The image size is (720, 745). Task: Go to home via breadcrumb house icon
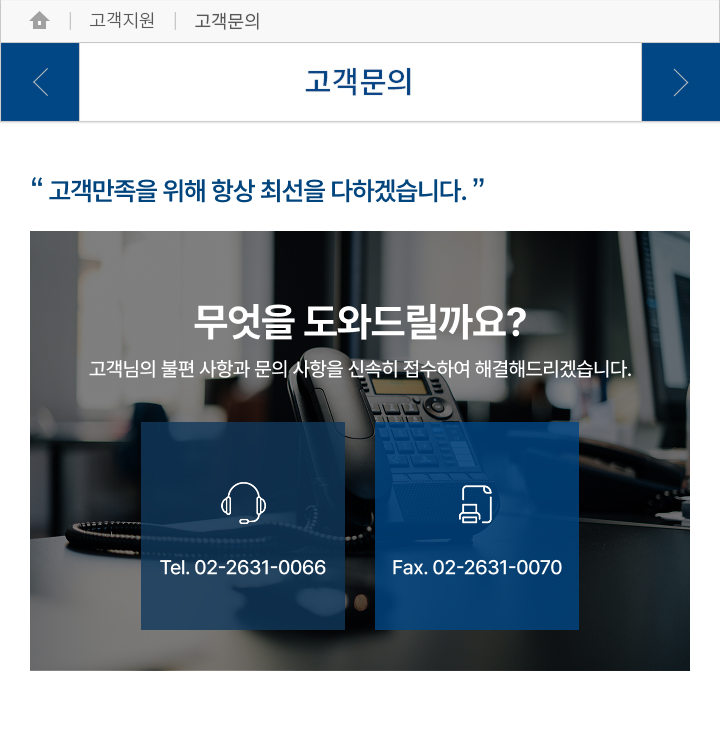point(40,21)
